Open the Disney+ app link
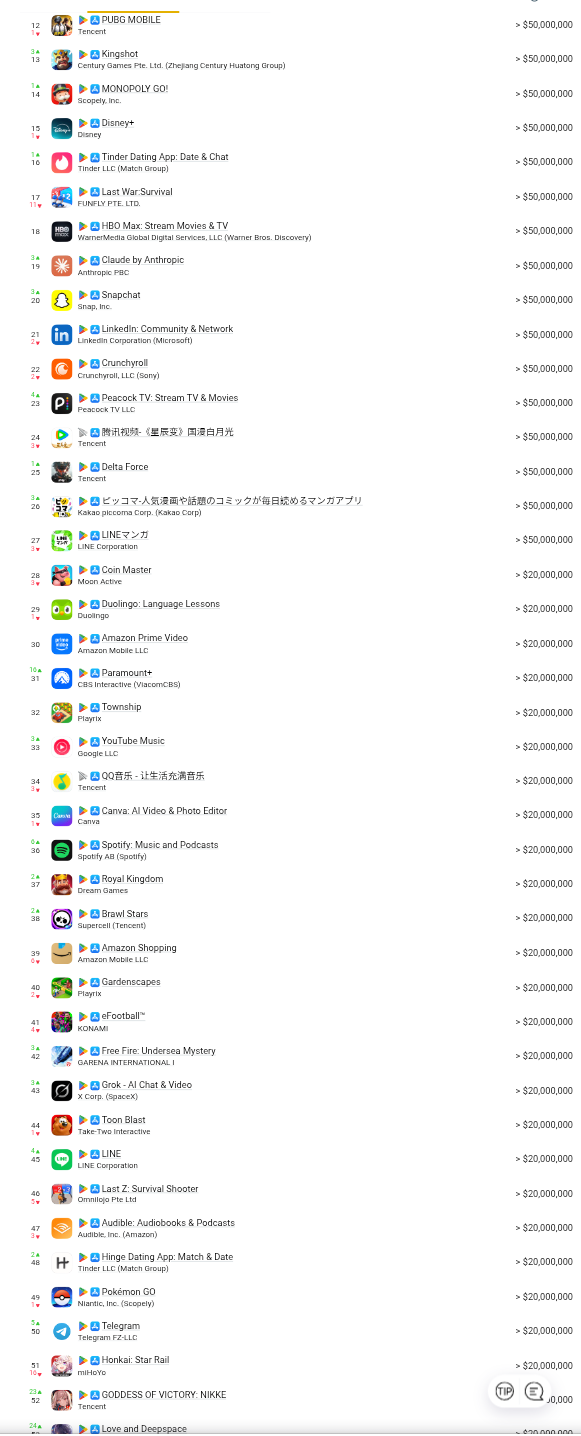This screenshot has height=1436, width=581. point(118,123)
